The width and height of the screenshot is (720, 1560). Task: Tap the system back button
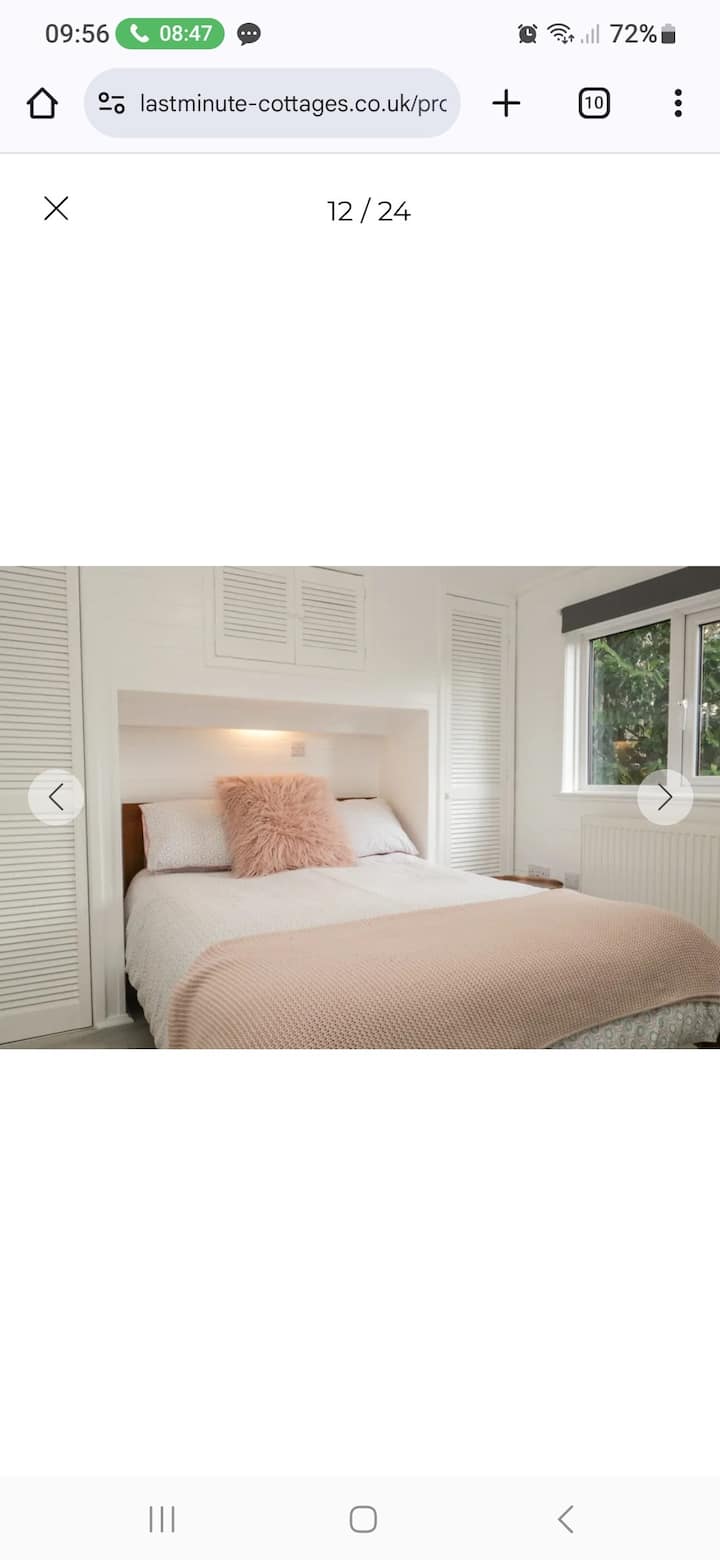(x=565, y=1519)
